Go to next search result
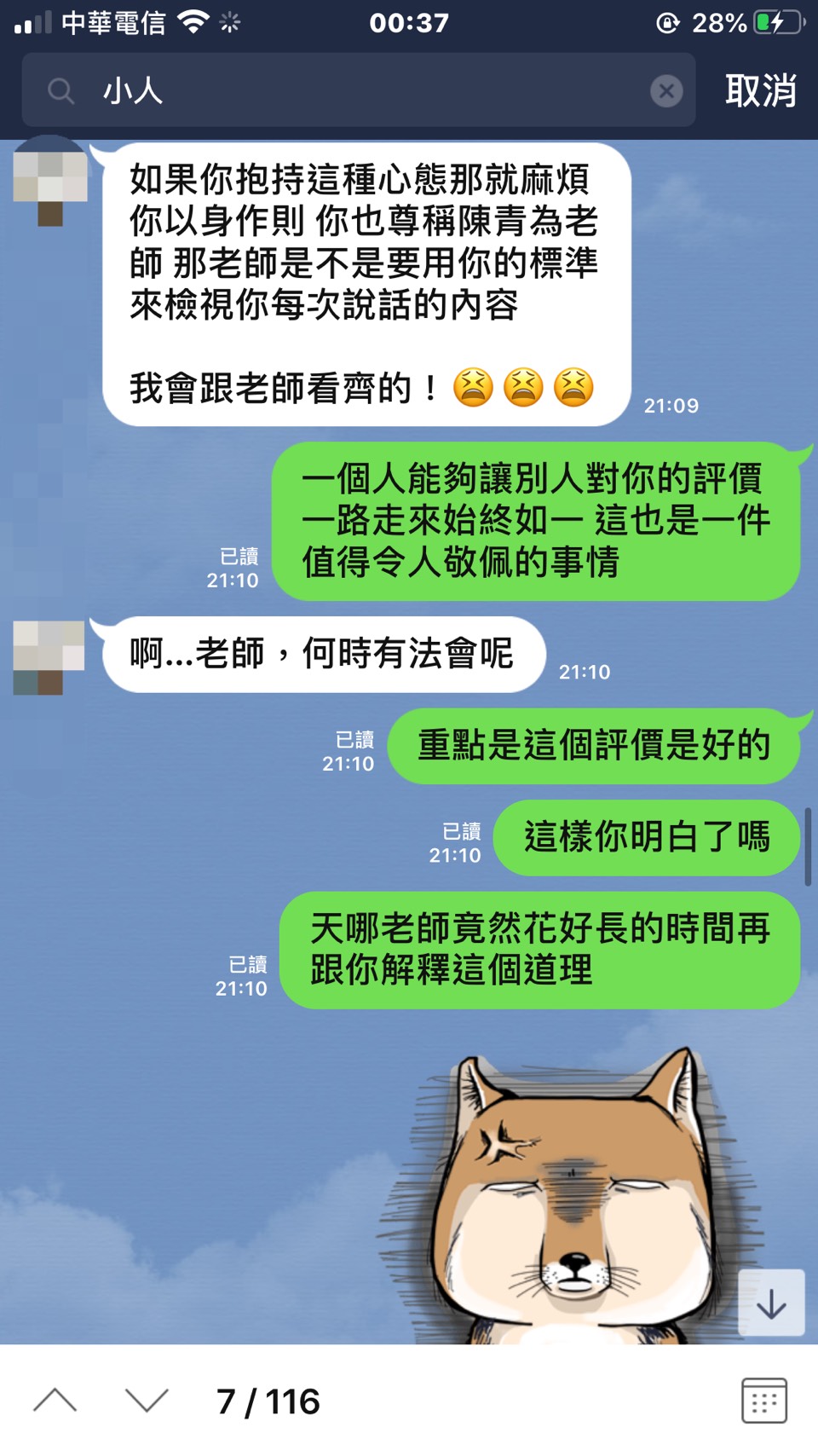This screenshot has height=1456, width=818. click(147, 1401)
